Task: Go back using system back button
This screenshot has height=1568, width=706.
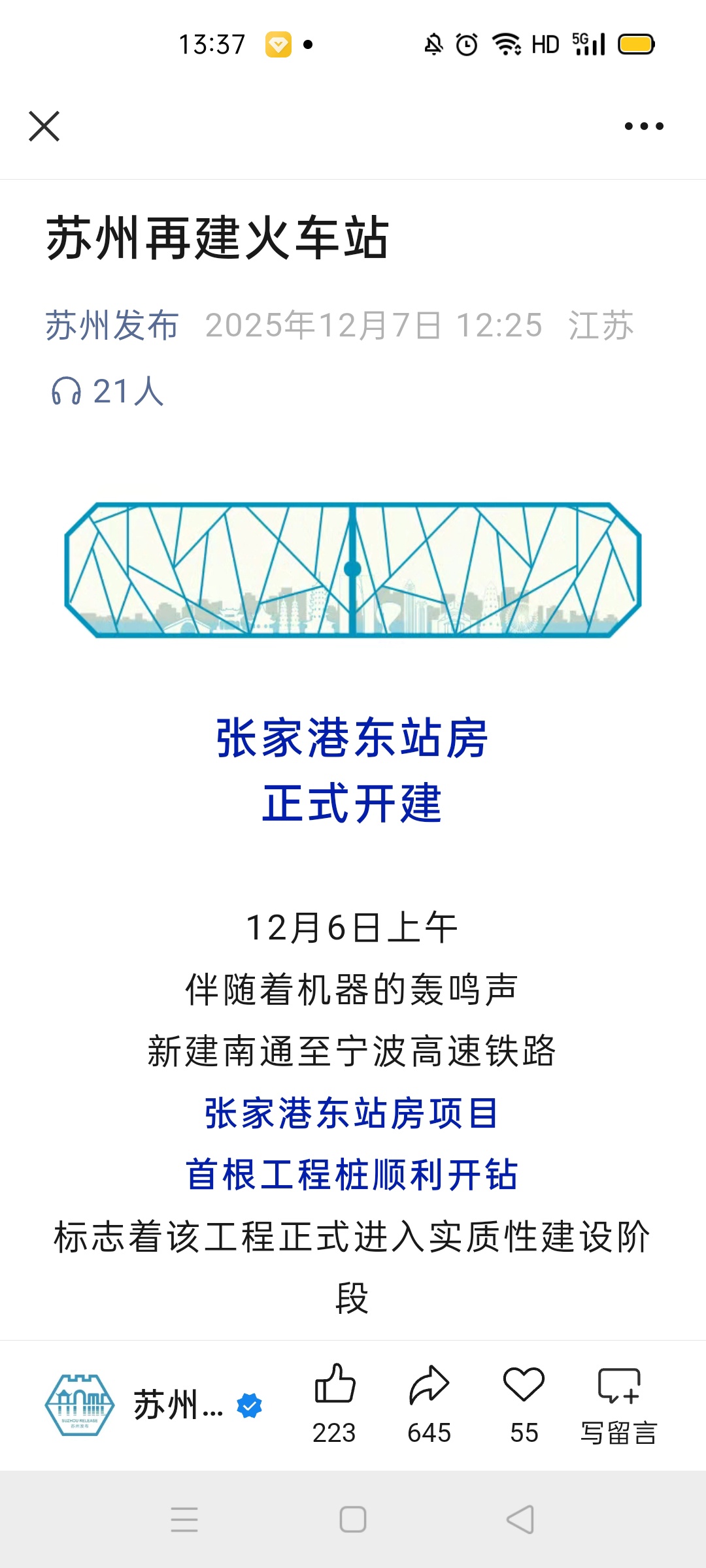Action: [x=520, y=1520]
